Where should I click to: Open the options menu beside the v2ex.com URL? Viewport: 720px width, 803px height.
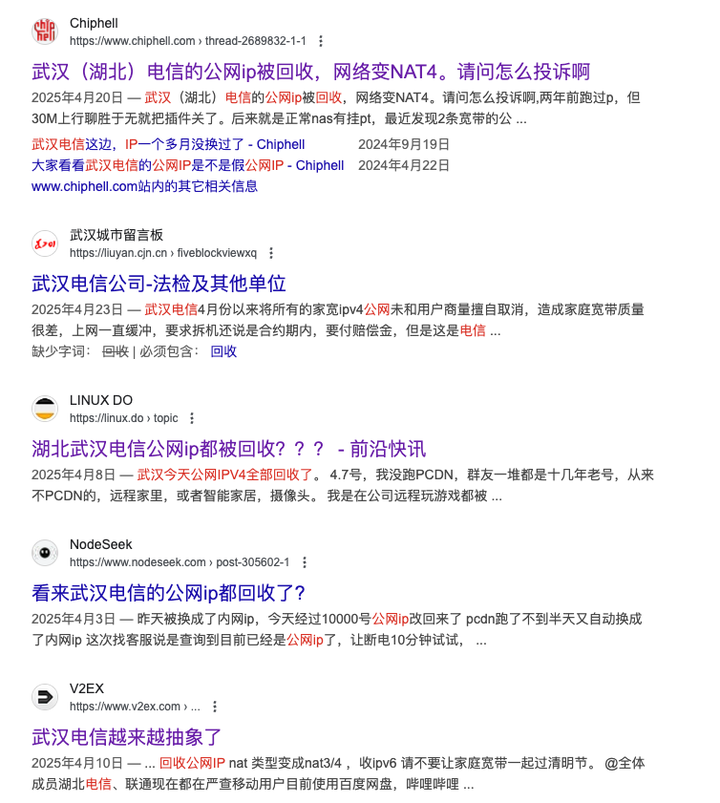[x=213, y=707]
